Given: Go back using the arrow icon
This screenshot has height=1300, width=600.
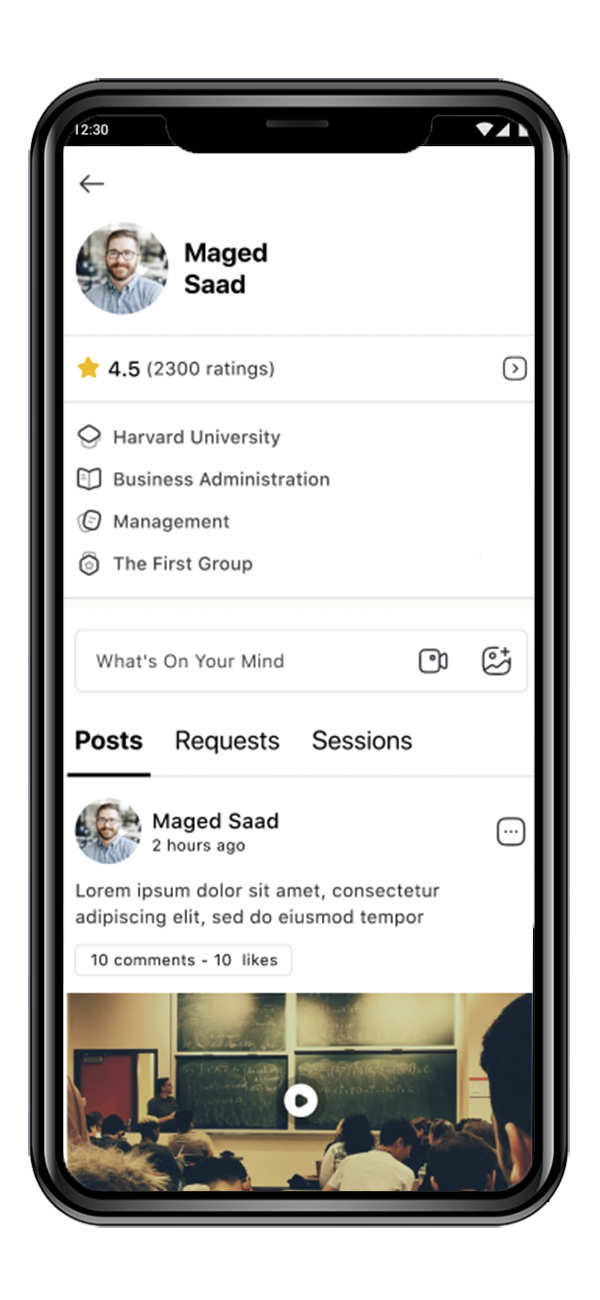Looking at the screenshot, I should (x=92, y=184).
